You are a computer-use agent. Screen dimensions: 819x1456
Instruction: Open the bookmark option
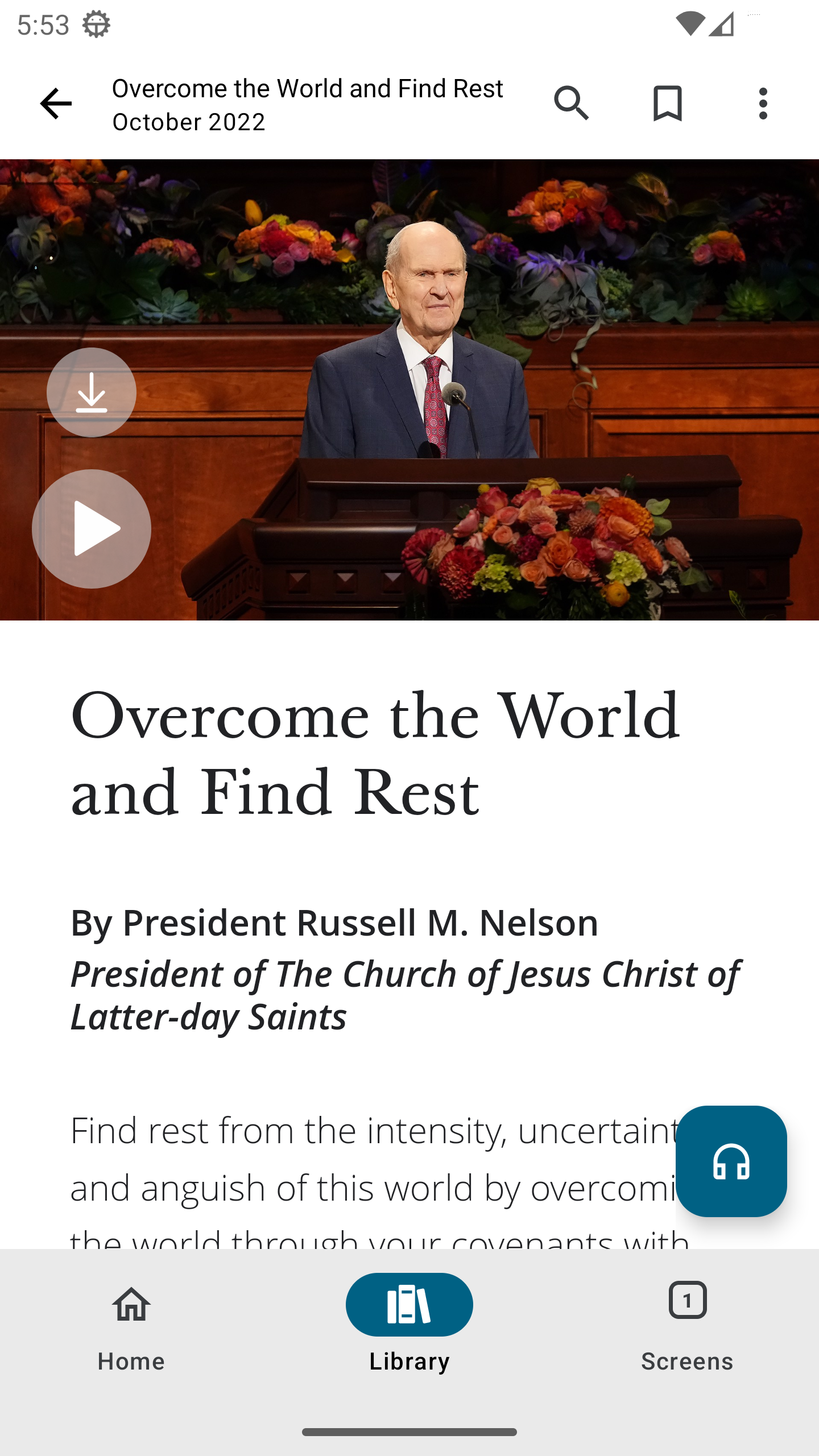pyautogui.click(x=667, y=104)
